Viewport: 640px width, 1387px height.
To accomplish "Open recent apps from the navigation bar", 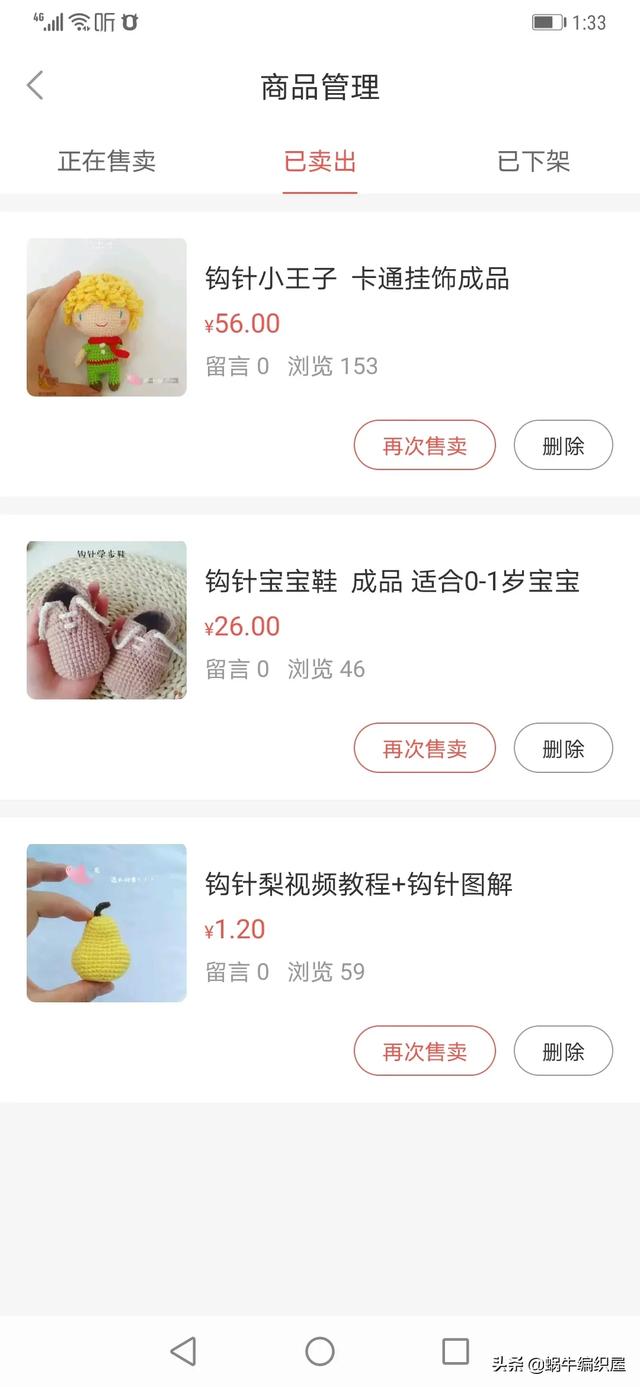I will (455, 1352).
